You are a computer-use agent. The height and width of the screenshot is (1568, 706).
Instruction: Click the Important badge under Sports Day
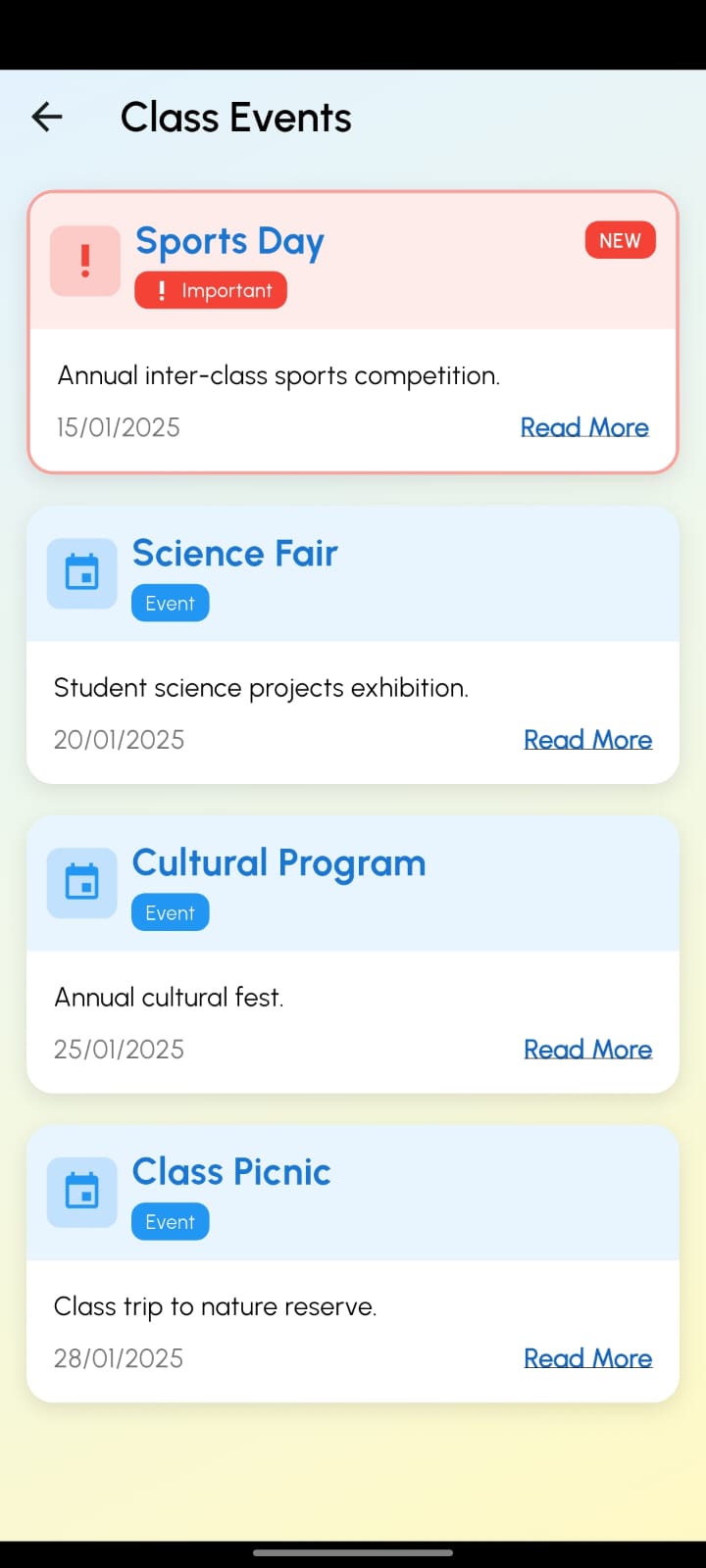tap(211, 290)
